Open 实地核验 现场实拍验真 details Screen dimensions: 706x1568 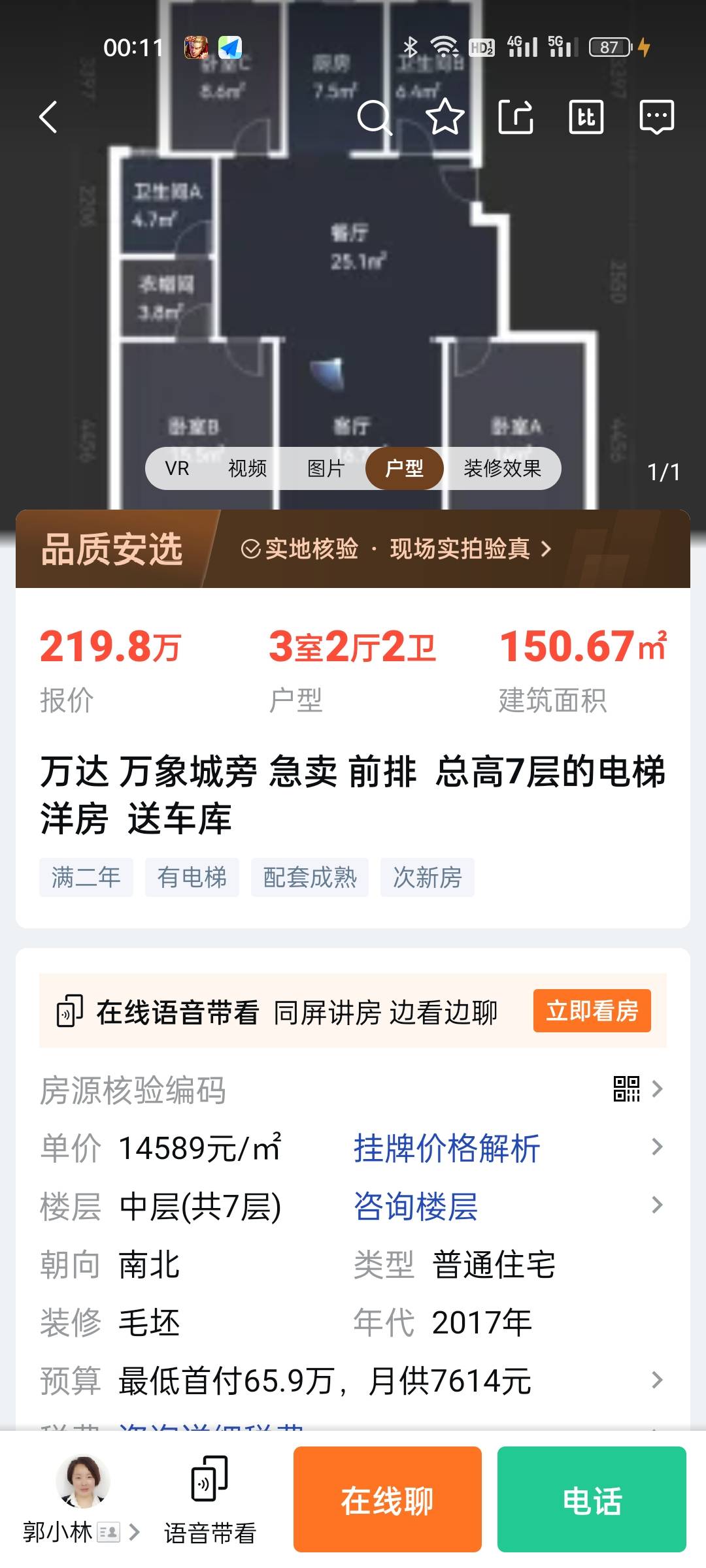(x=396, y=549)
